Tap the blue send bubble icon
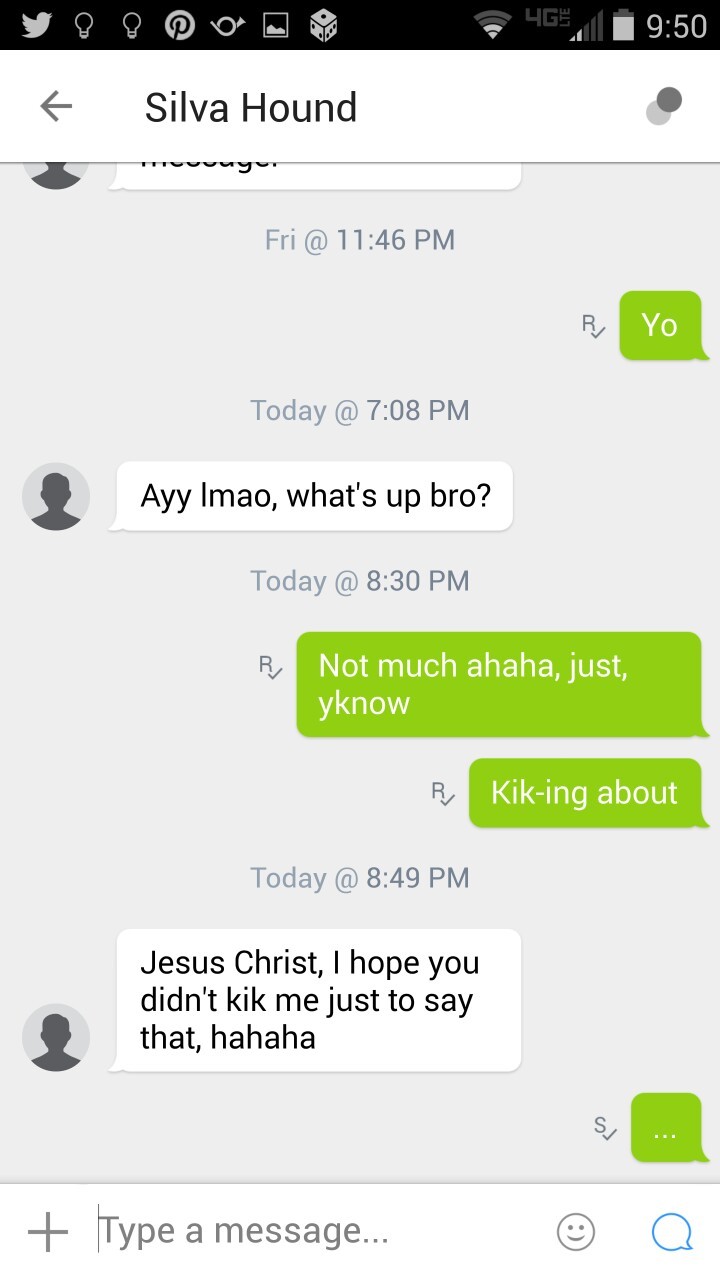 pyautogui.click(x=671, y=1232)
